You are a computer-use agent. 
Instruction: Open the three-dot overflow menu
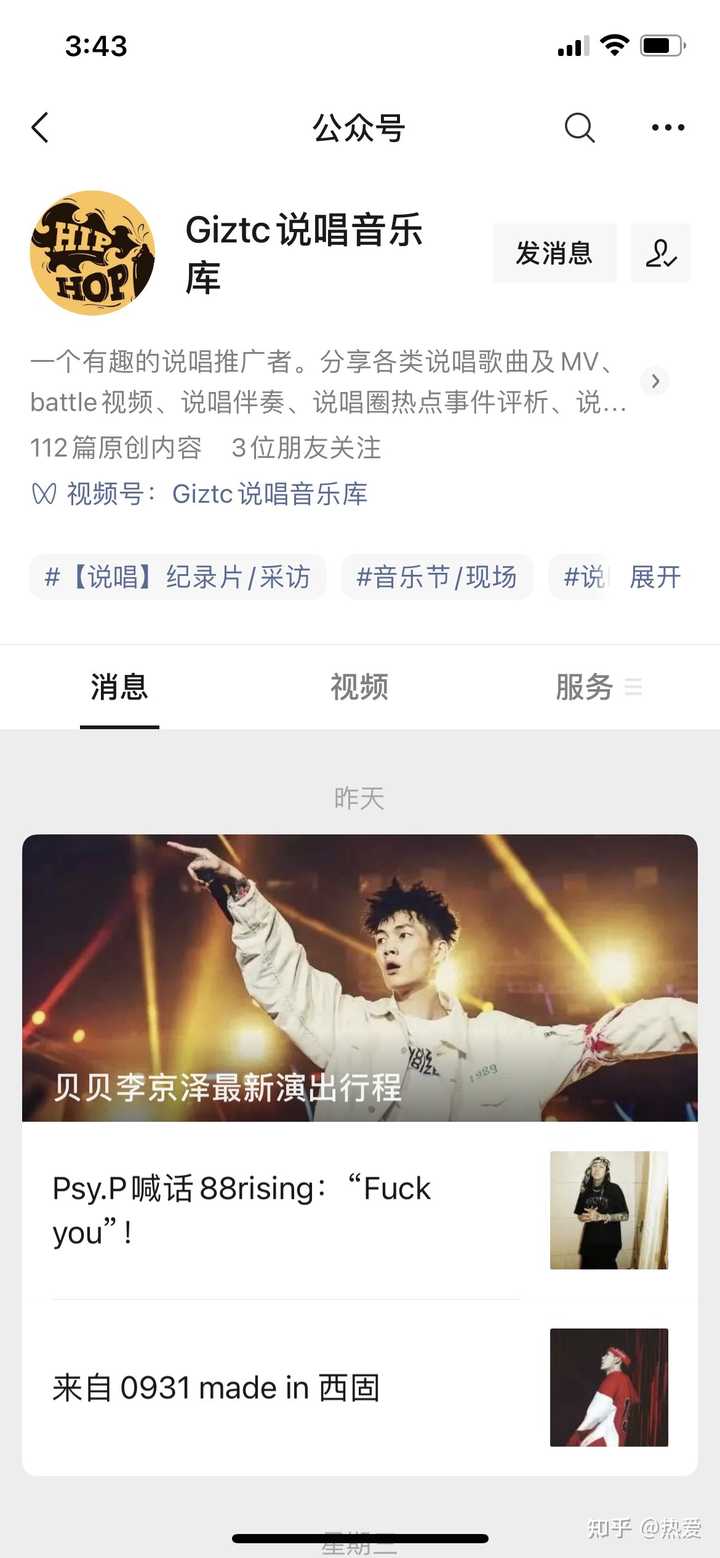click(667, 128)
